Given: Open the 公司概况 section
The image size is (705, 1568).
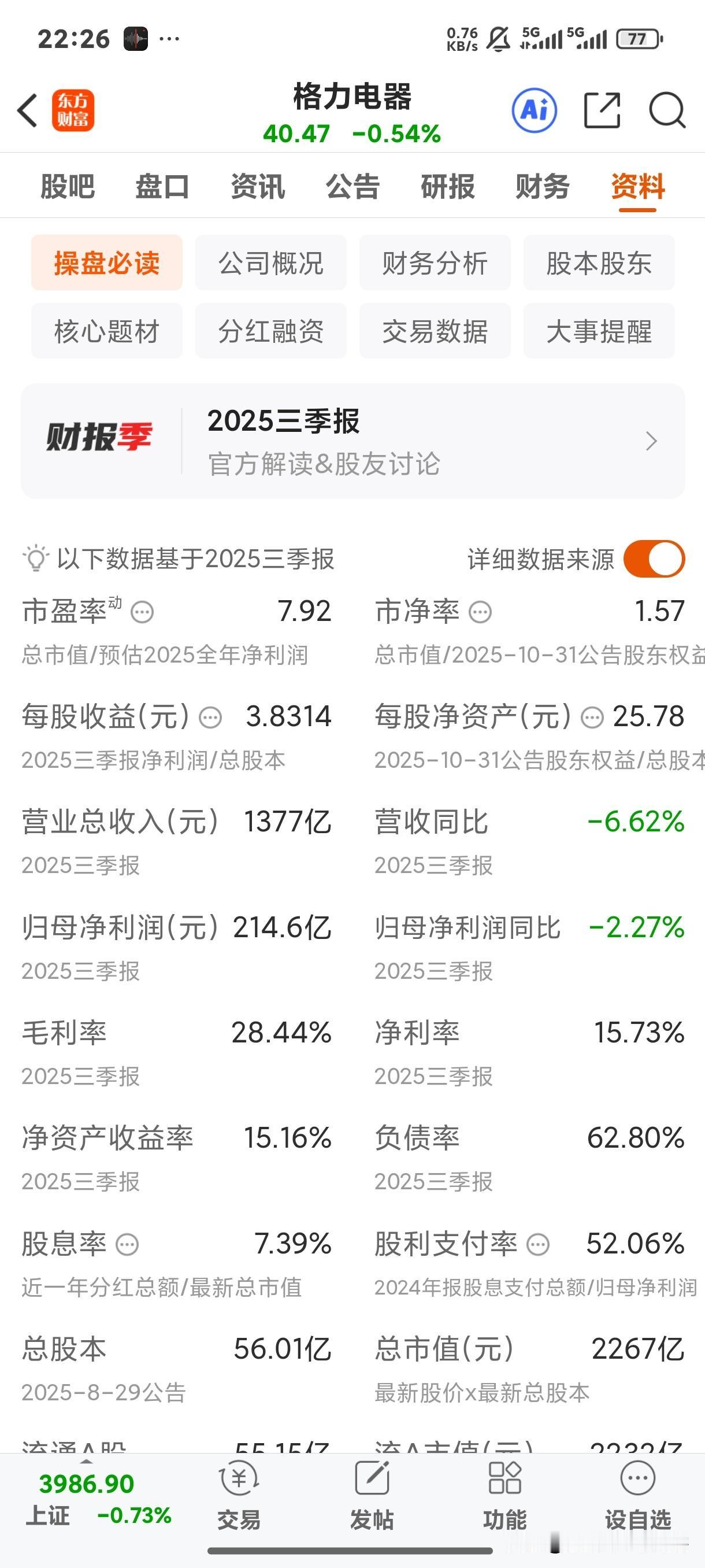Looking at the screenshot, I should 270,263.
